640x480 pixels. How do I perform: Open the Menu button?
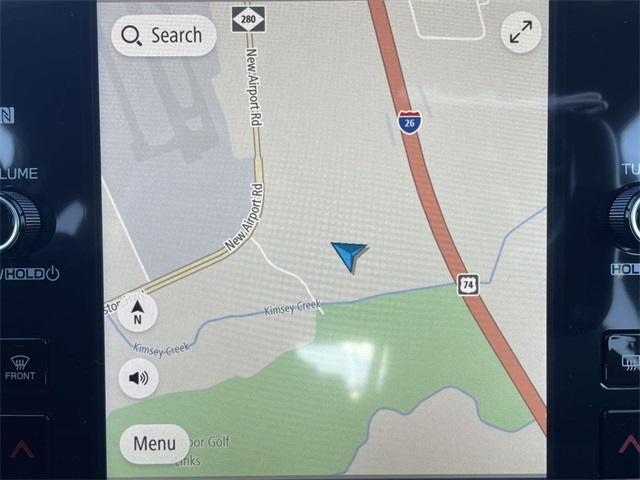point(154,443)
